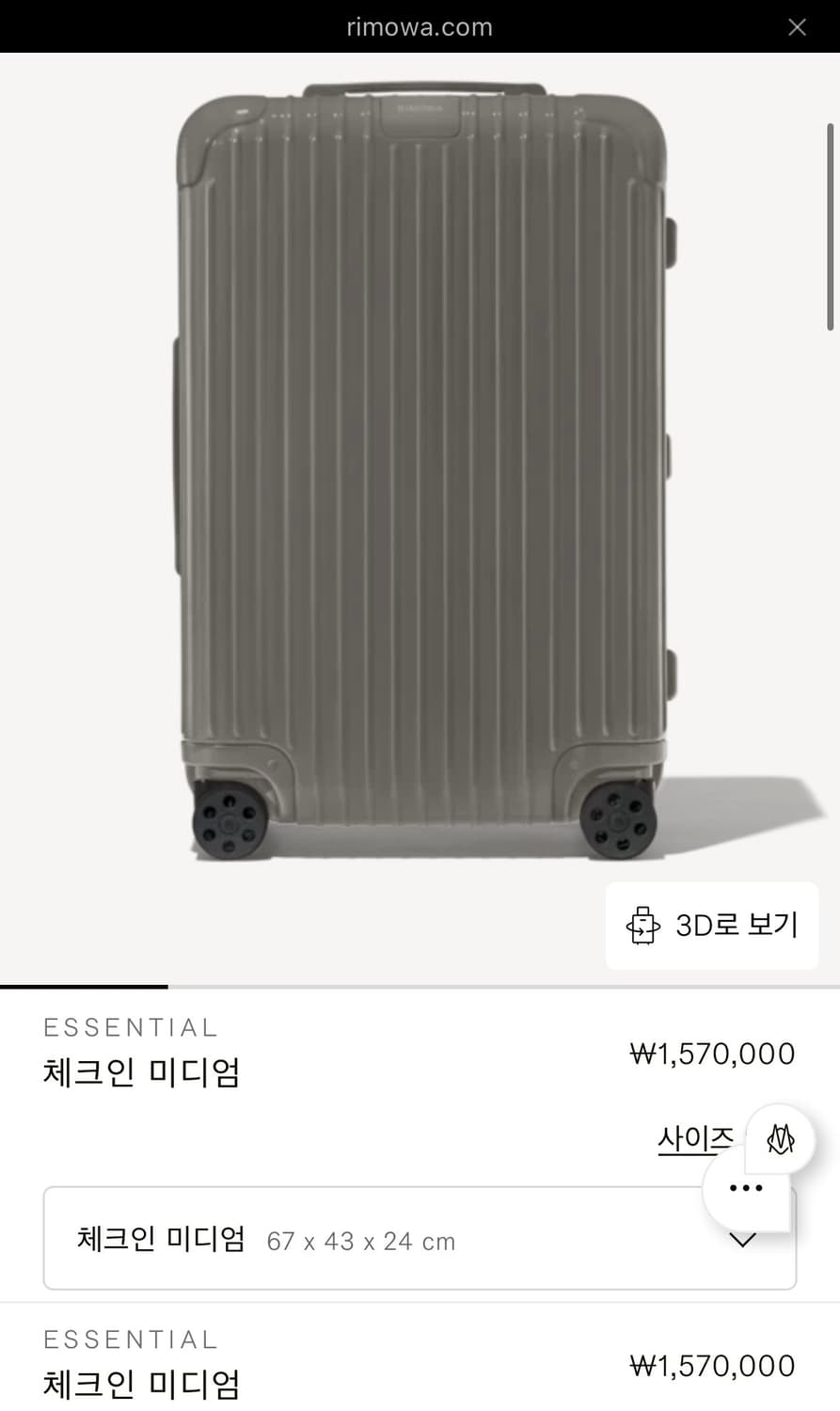Open the size combo box showing 67 x 43 x 24 cm
This screenshot has height=1411, width=840.
click(420, 1238)
